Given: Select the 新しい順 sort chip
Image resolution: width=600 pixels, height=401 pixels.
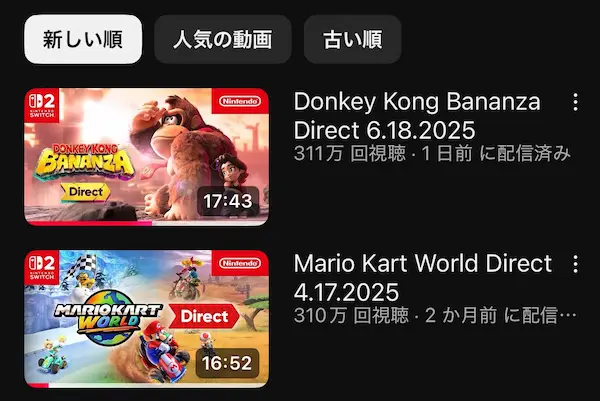Looking at the screenshot, I should 83,40.
